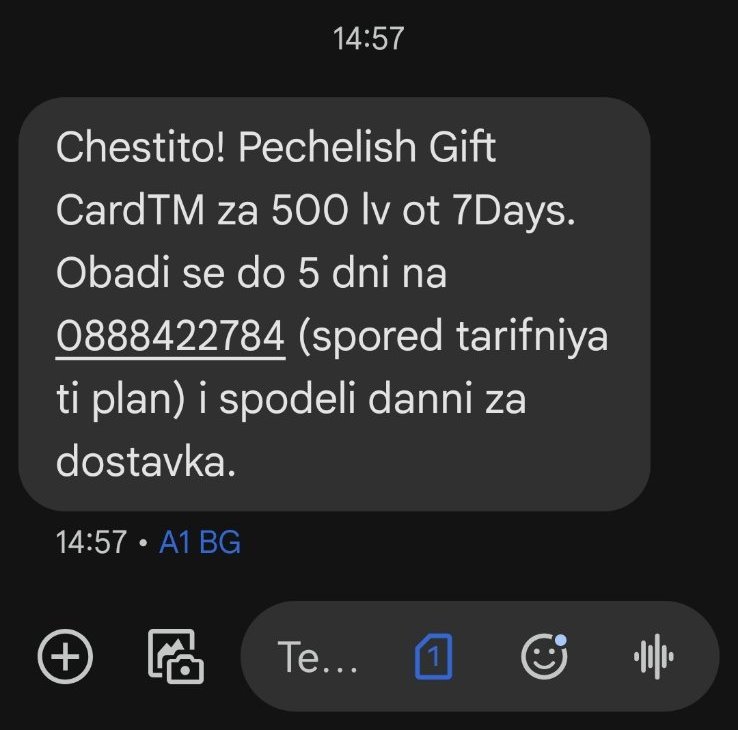This screenshot has height=730, width=738.
Task: Open the emoji picker
Action: [544, 657]
